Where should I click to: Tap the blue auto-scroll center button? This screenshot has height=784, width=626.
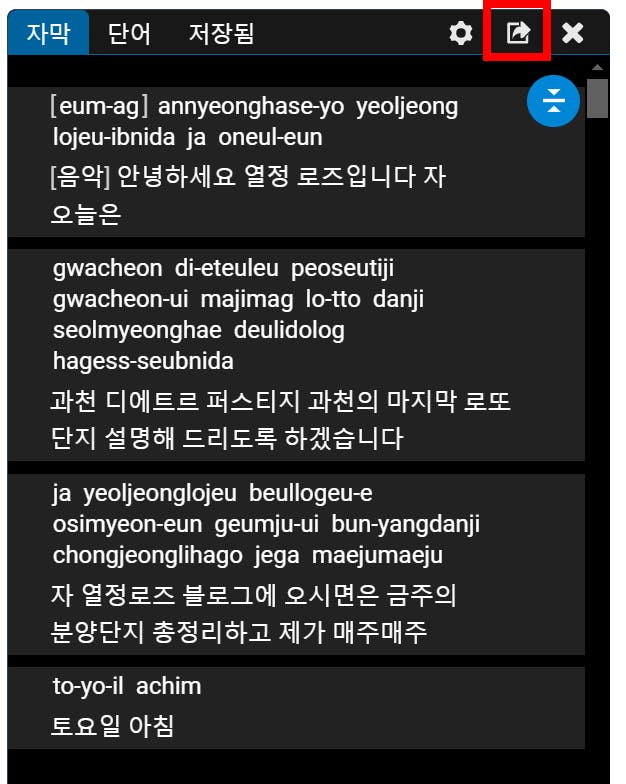(553, 101)
